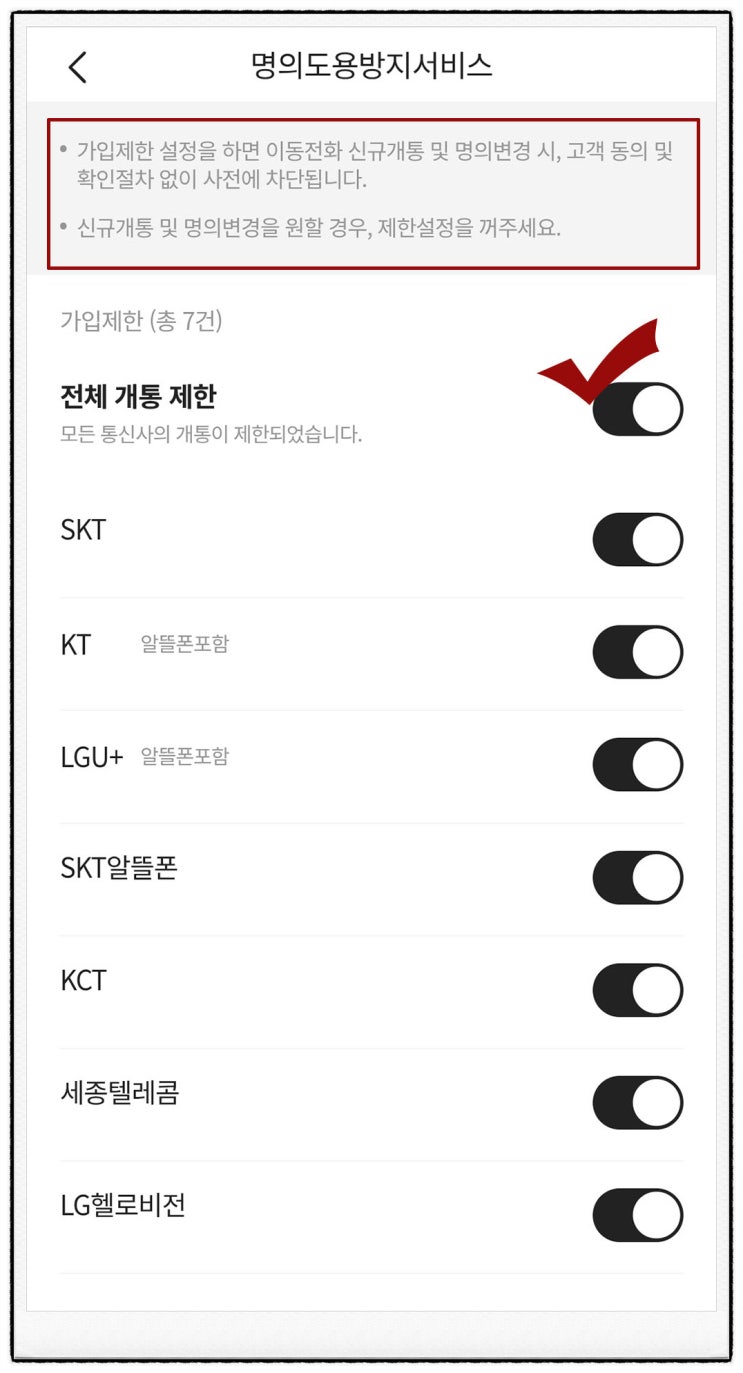Go back using the top arrow
Viewport: 743px width, 1373px height.
[x=78, y=67]
